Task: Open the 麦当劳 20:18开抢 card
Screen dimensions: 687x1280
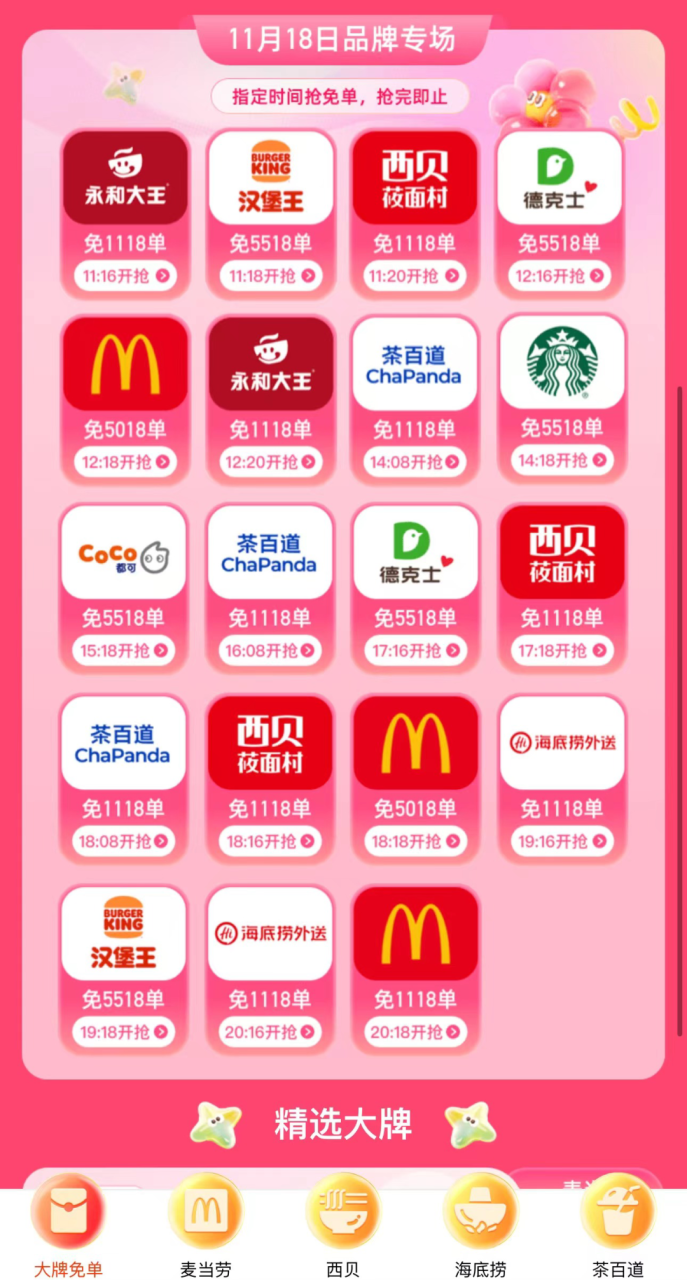Action: coord(415,1032)
